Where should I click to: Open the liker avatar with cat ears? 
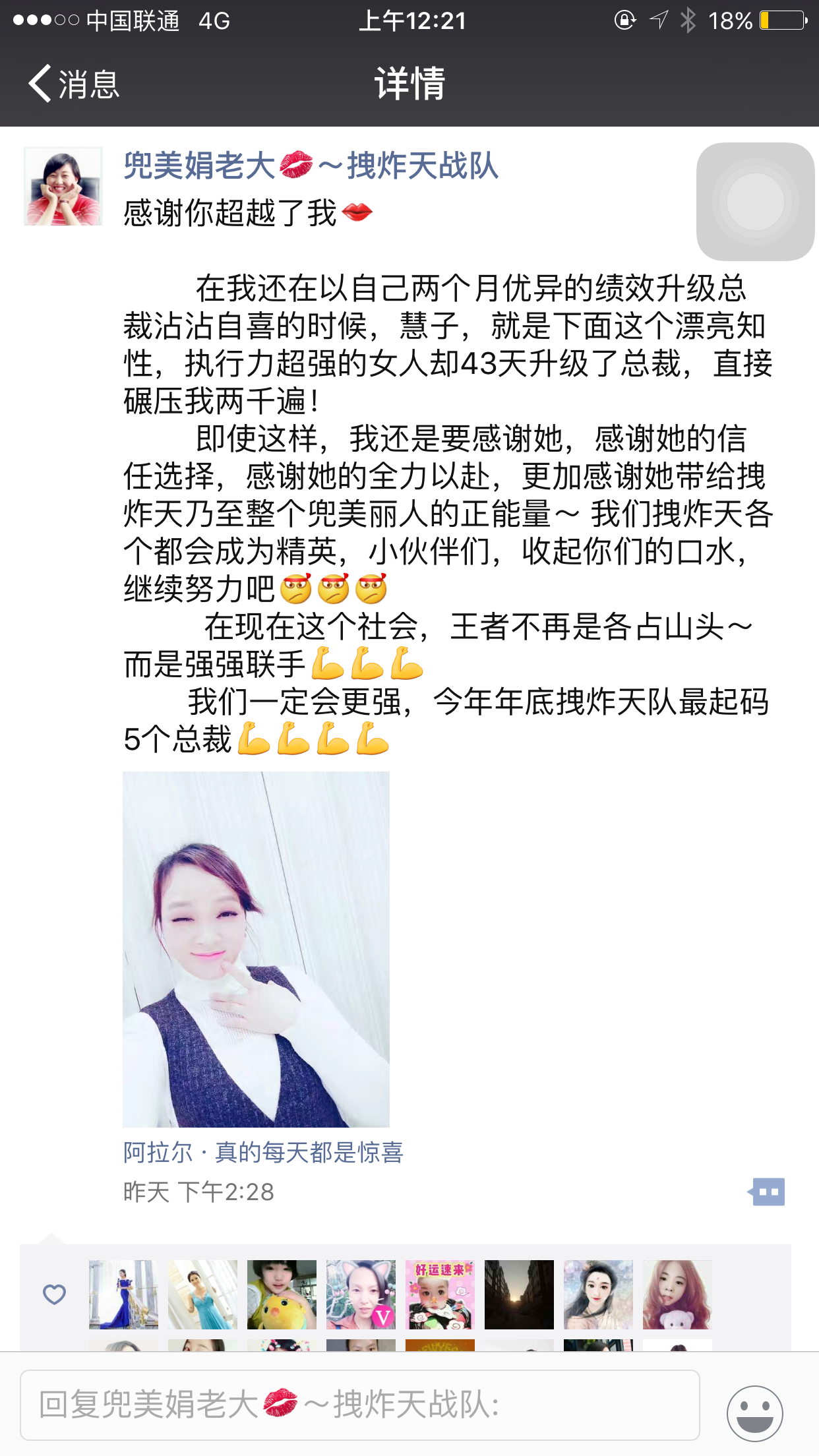click(x=361, y=1294)
